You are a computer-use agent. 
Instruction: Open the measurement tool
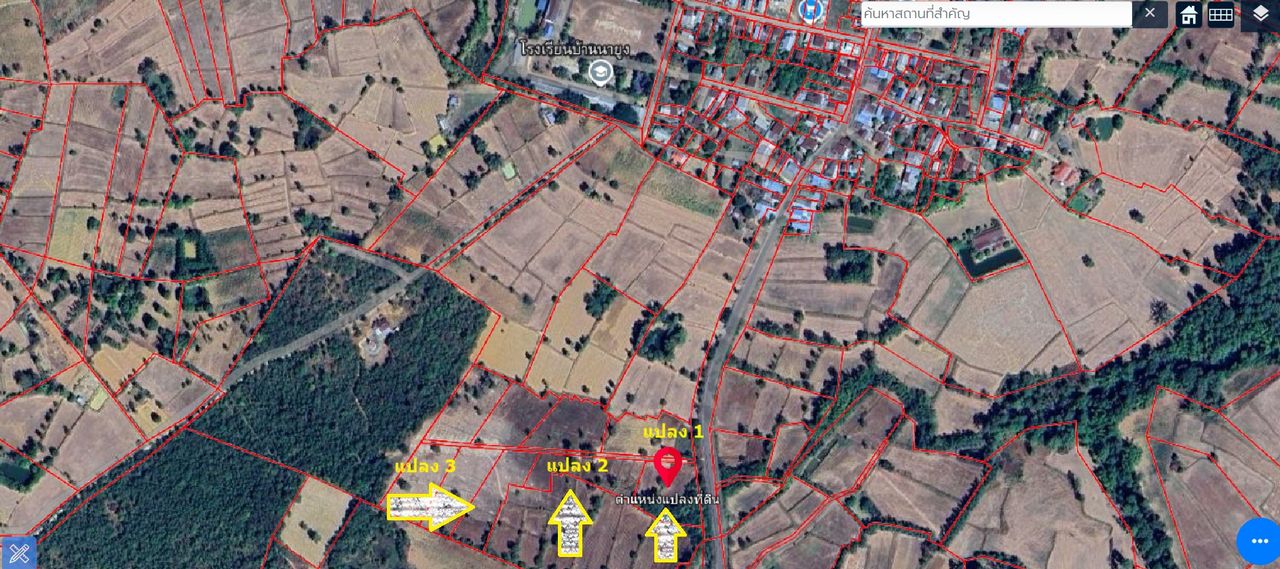point(17,552)
